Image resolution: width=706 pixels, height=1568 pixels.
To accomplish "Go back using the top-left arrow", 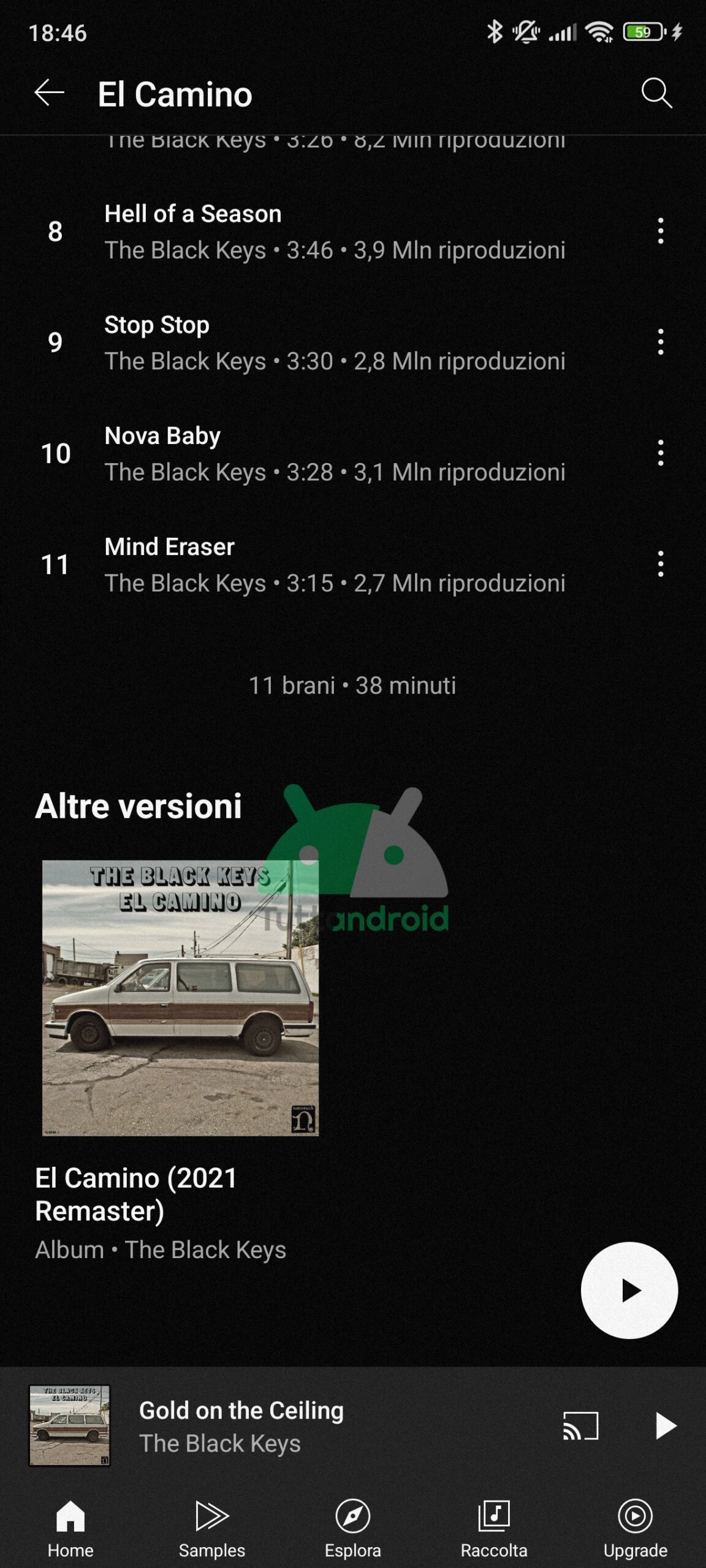I will click(49, 93).
